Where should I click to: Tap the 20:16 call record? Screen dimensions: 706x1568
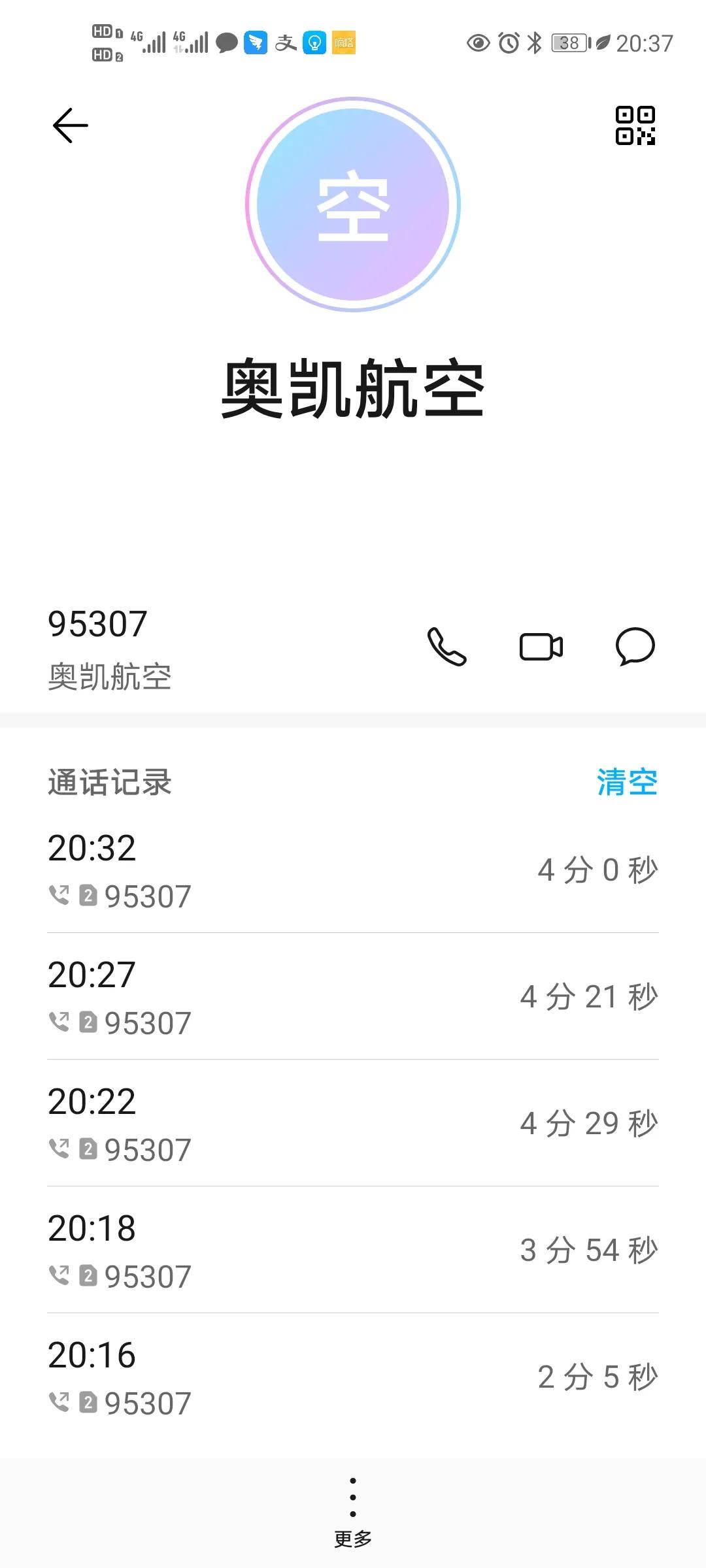pyautogui.click(x=353, y=1377)
